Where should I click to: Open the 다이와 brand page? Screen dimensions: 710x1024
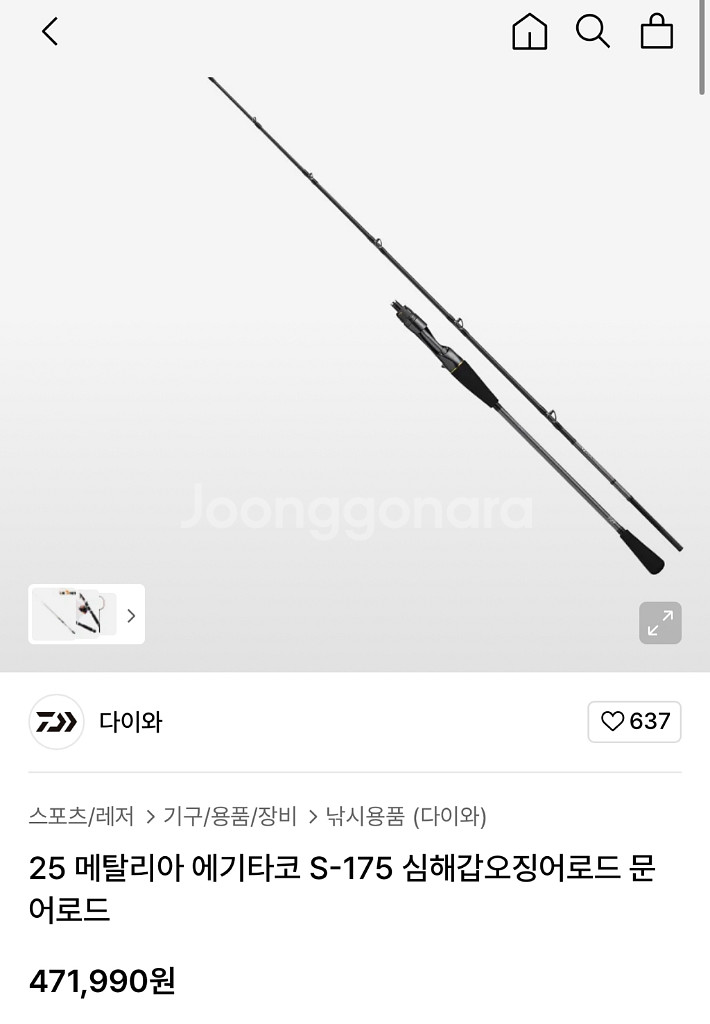130,722
